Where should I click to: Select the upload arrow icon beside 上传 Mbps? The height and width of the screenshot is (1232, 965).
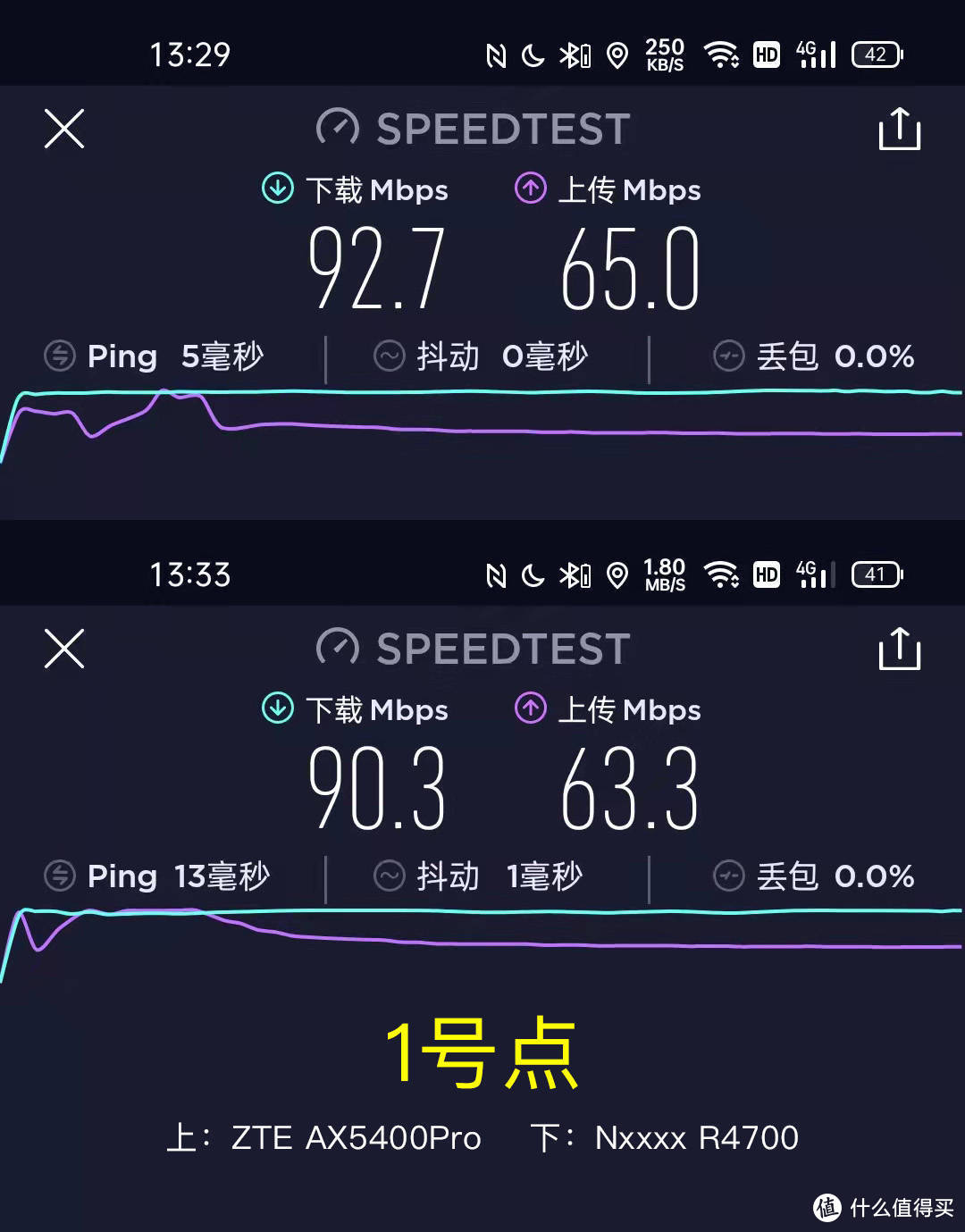point(530,189)
